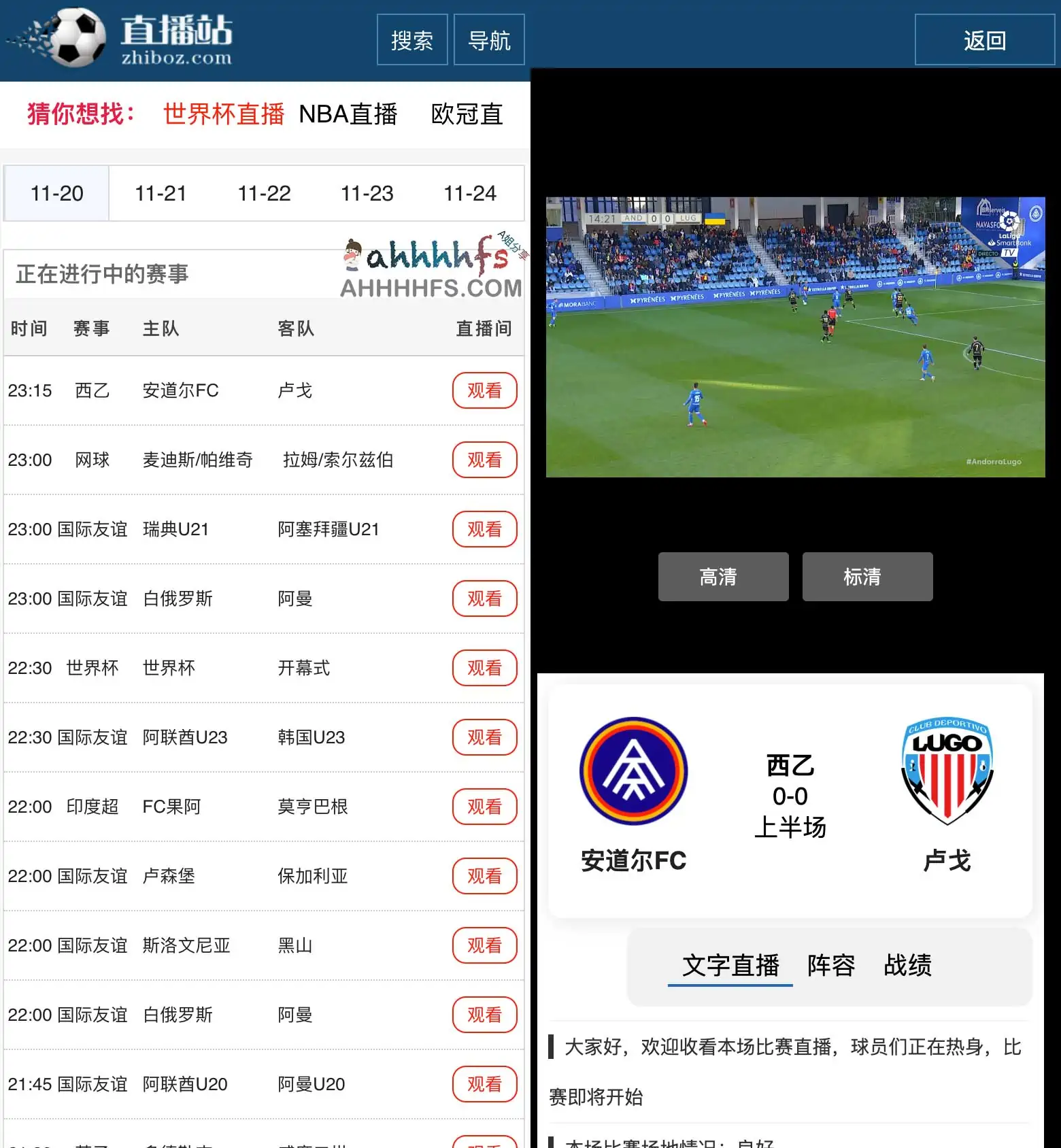
Task: Watch 安道尔FC vs 卢戈 match
Action: coord(484,390)
